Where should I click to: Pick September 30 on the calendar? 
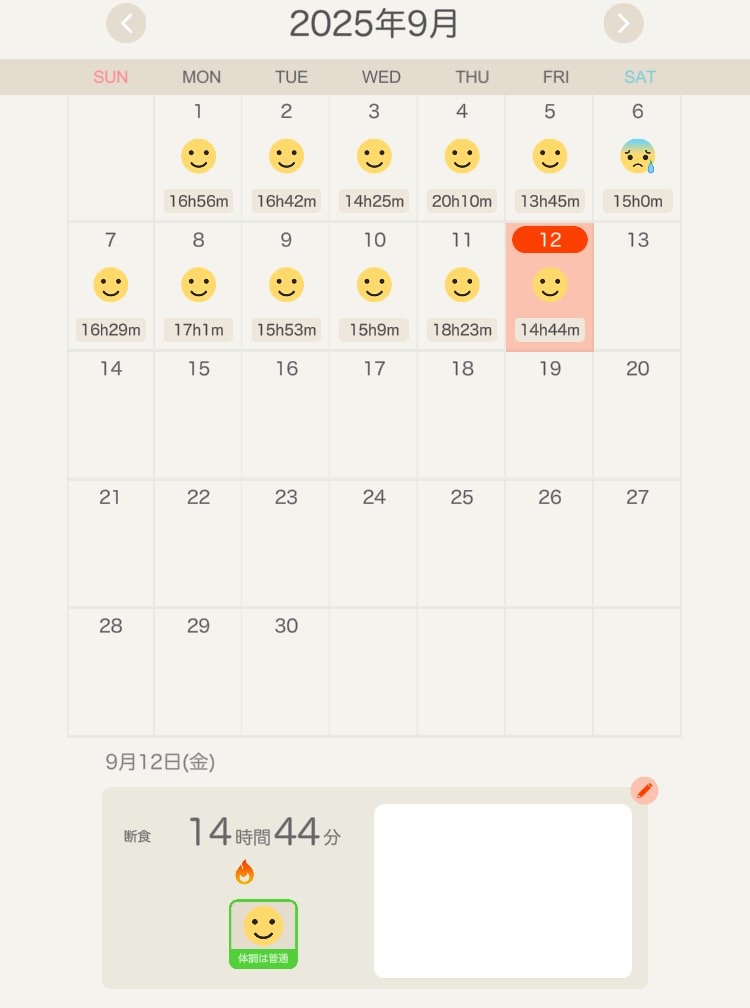click(x=286, y=670)
